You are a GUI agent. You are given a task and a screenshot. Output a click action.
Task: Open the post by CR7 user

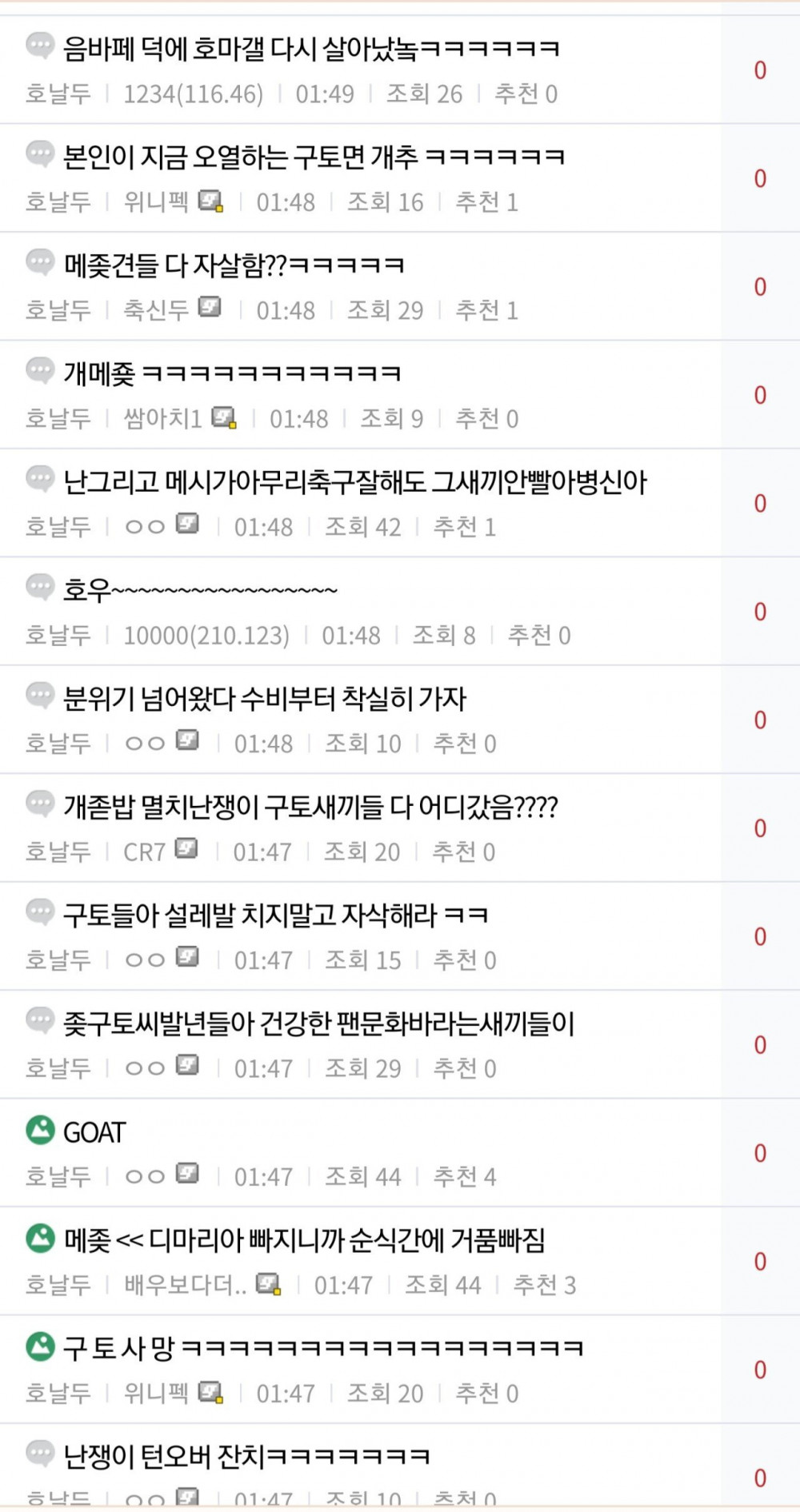[310, 807]
